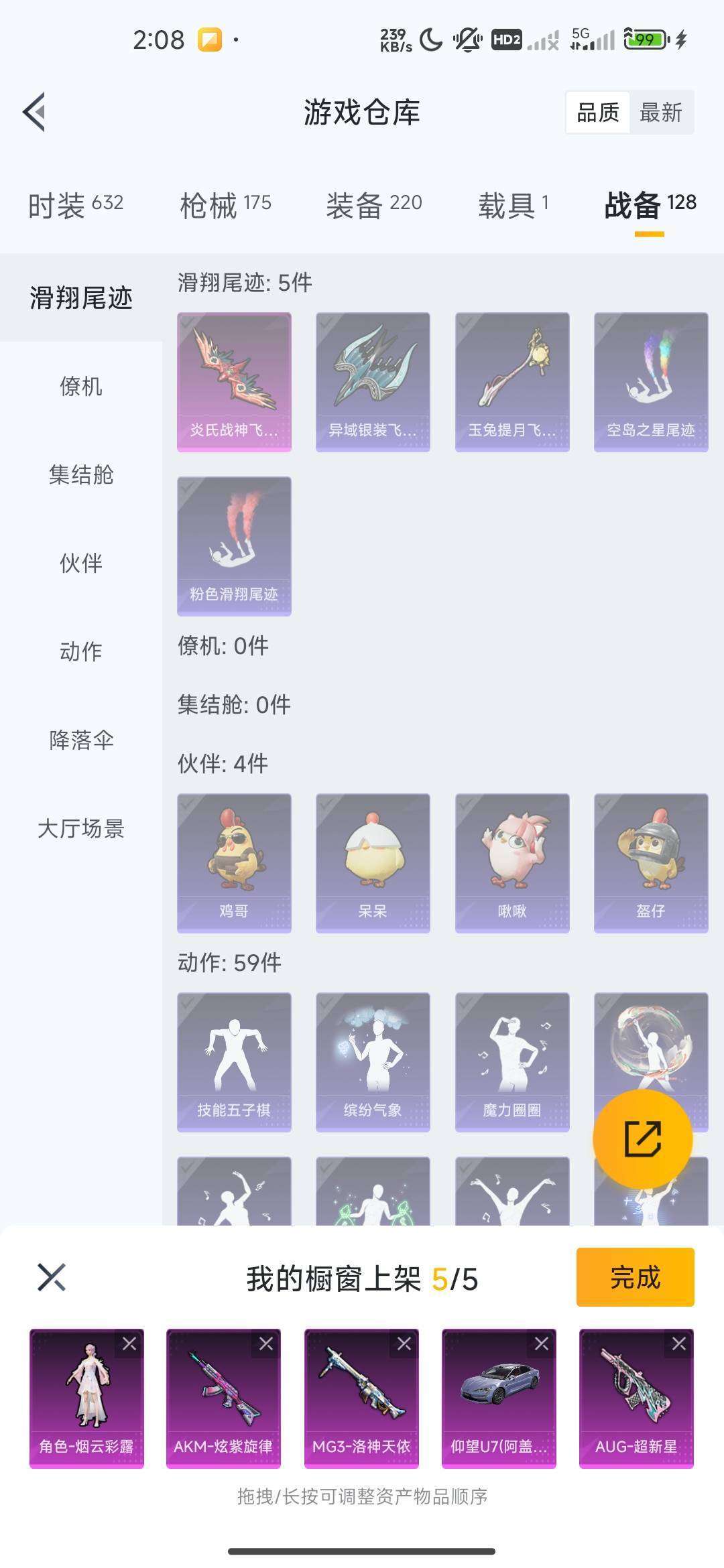This screenshot has height=1568, width=724.
Task: Switch to the 枪械 tab
Action: click(225, 205)
